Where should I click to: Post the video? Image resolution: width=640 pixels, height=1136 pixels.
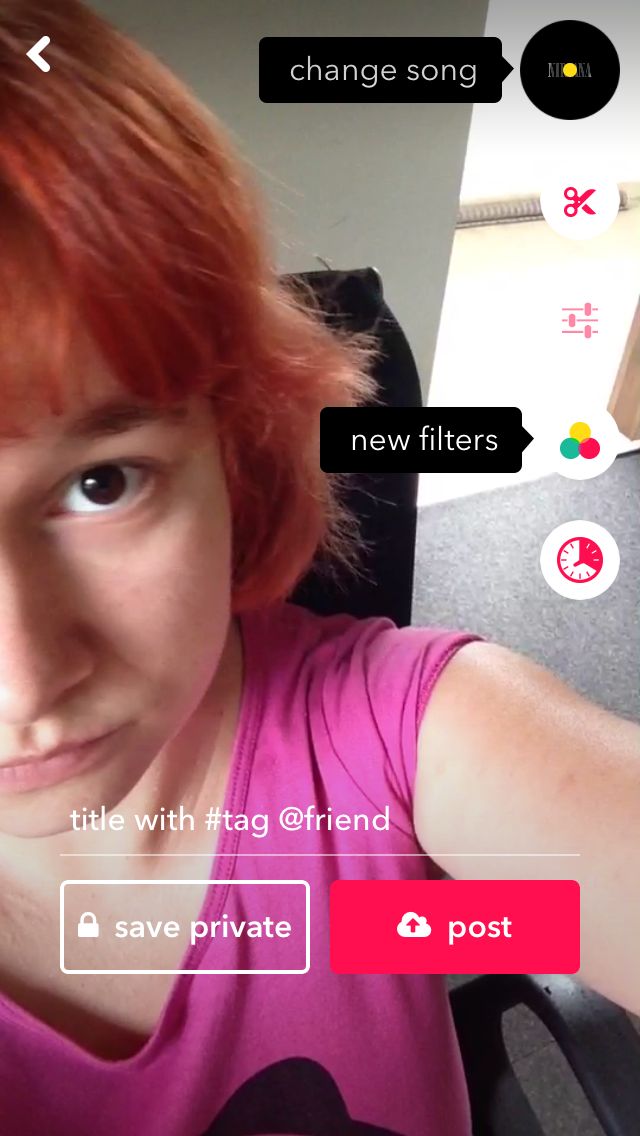click(454, 927)
